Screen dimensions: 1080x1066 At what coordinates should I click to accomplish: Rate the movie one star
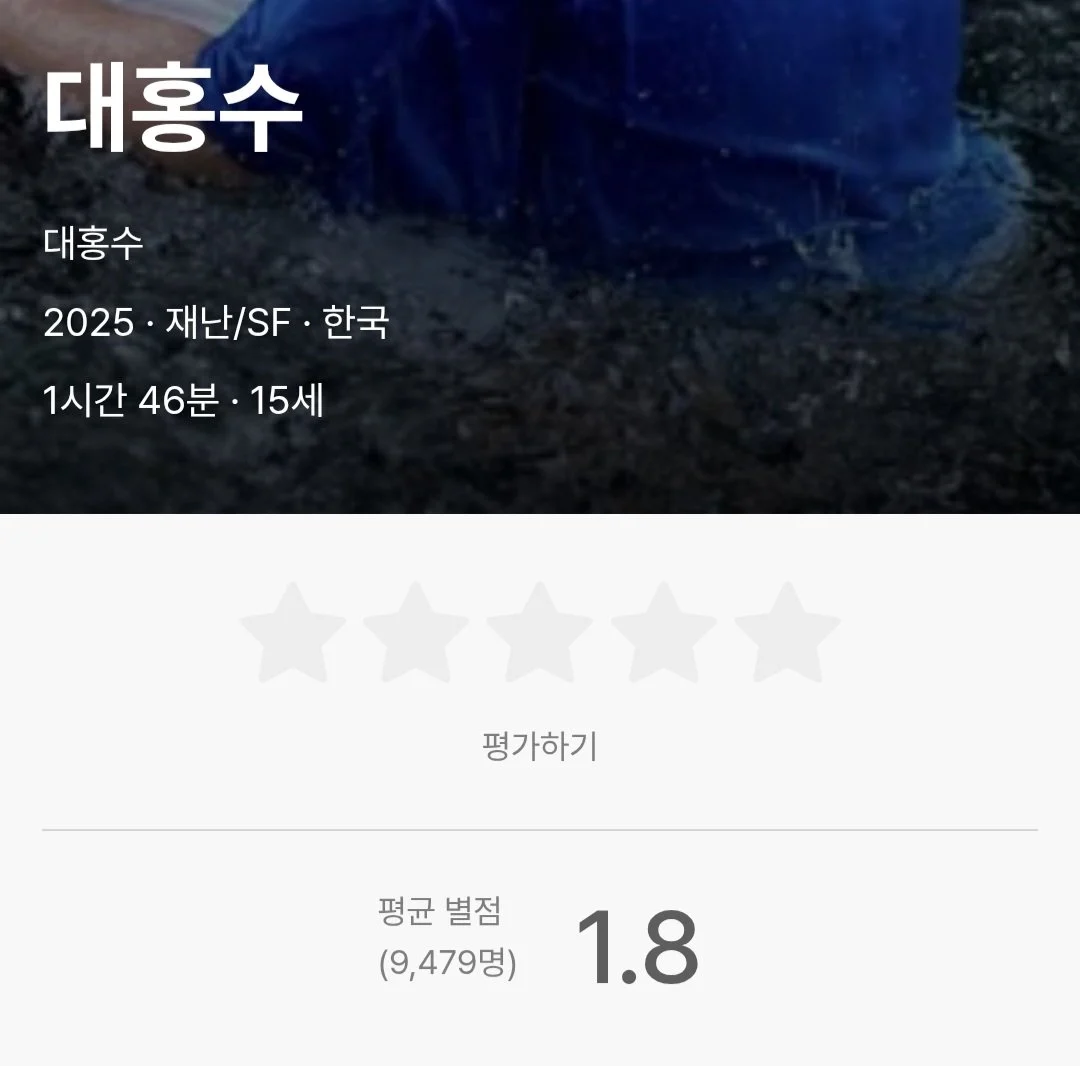coord(292,634)
